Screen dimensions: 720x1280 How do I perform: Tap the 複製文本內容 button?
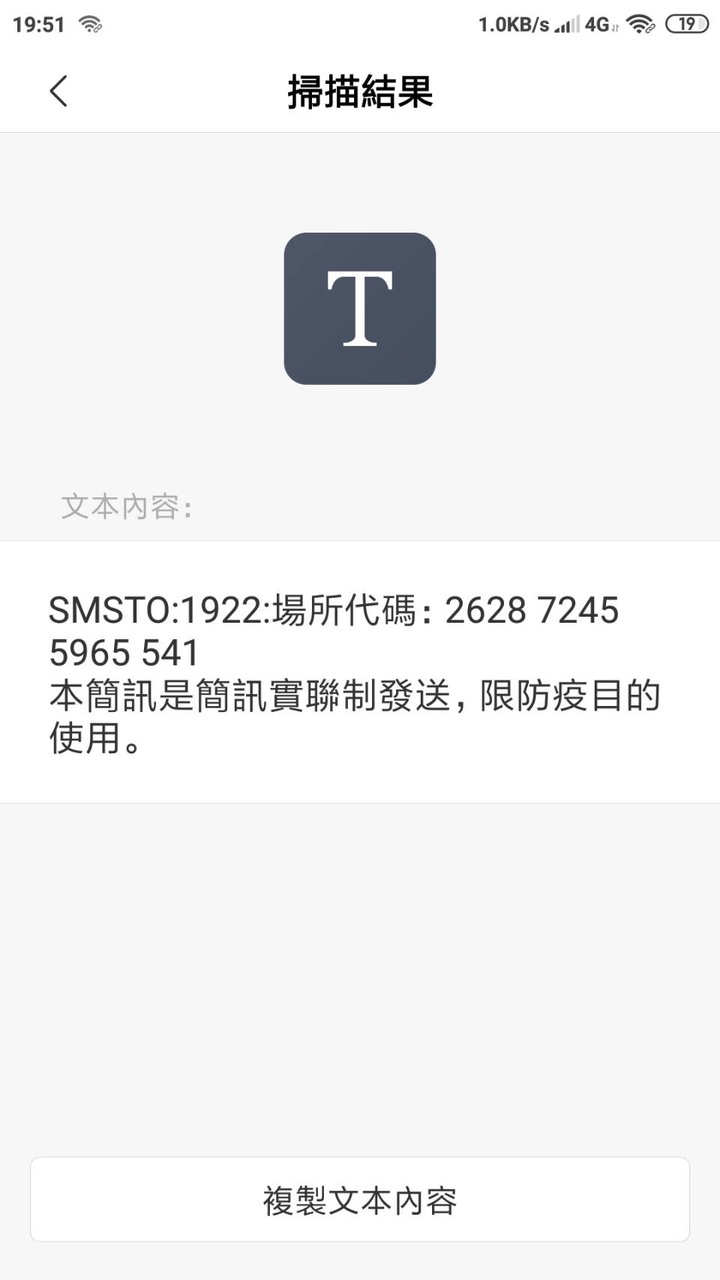pos(360,1200)
